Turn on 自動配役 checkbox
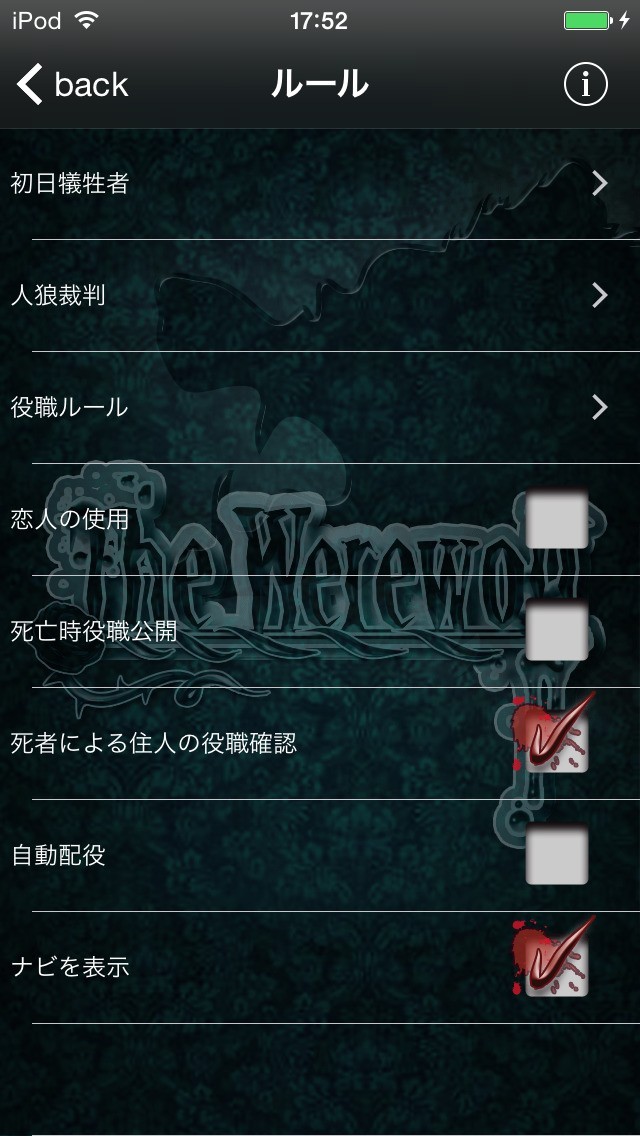 click(557, 856)
